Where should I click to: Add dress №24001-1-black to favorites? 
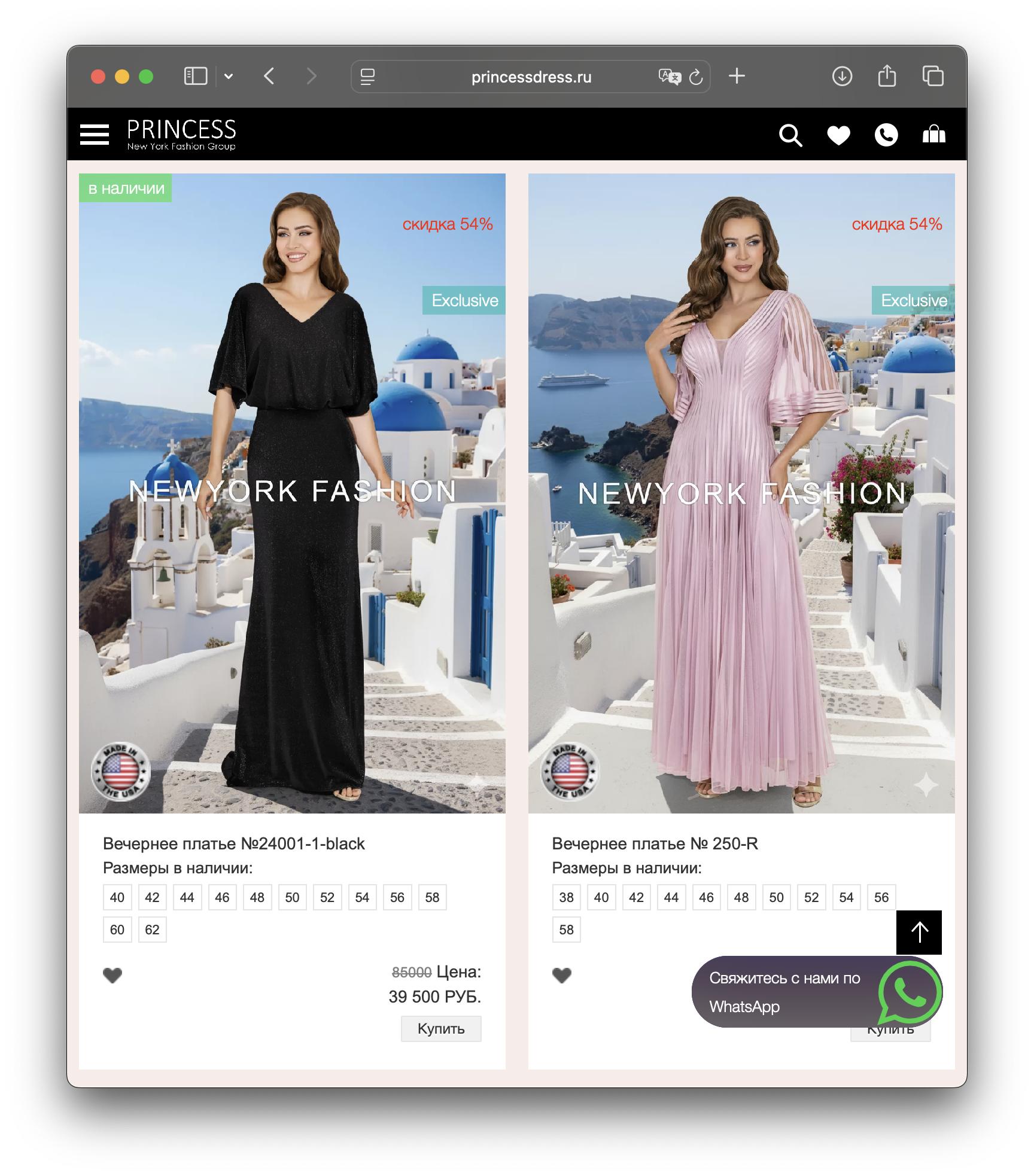click(x=112, y=976)
